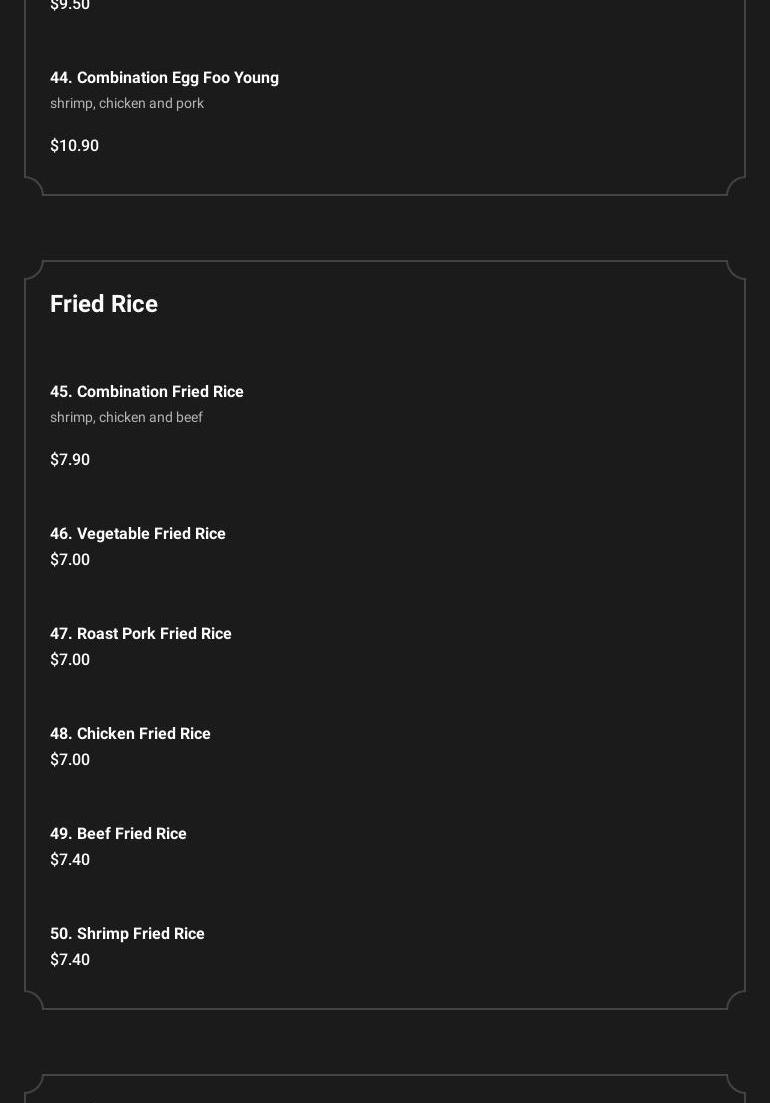Open 44. Combination Egg Foo Young item

[164, 78]
